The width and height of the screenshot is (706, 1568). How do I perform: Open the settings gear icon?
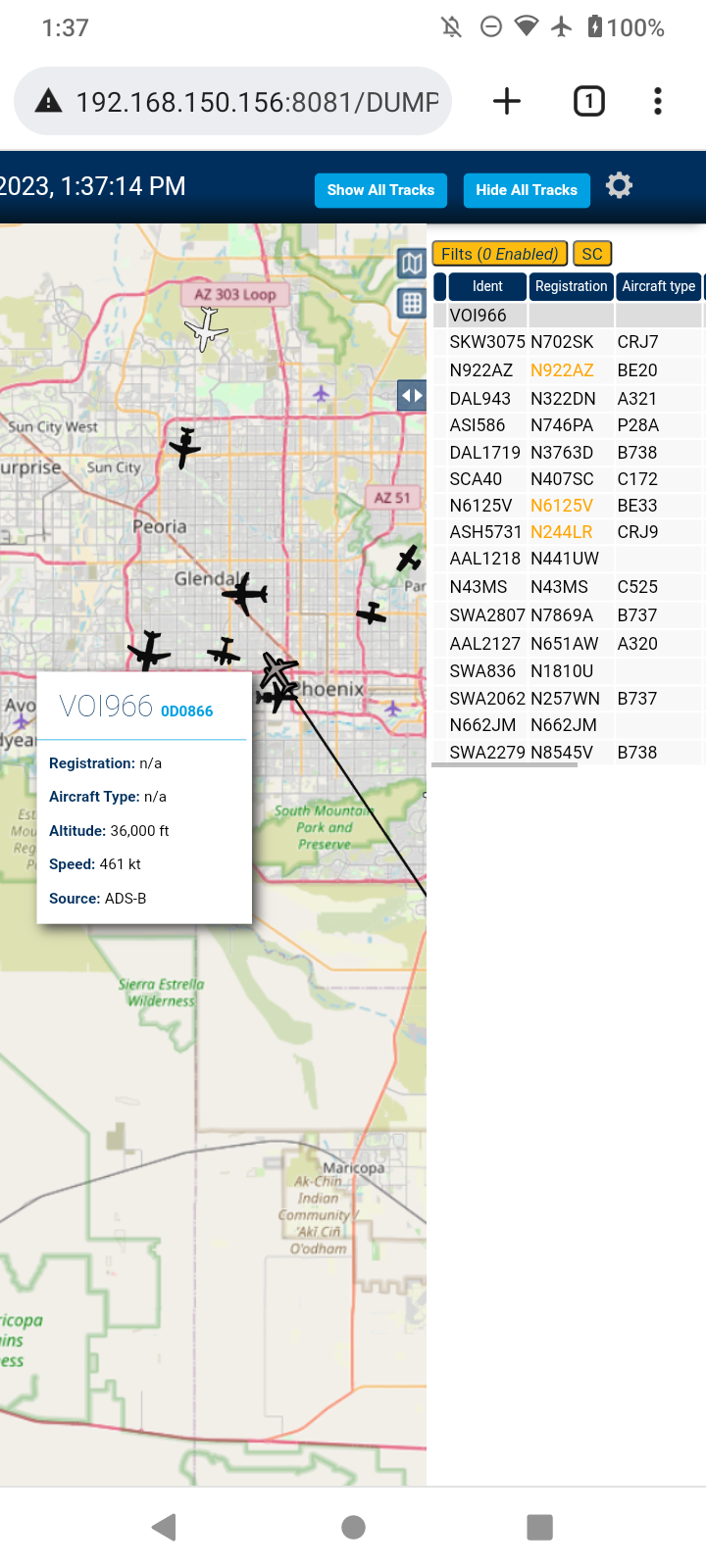click(x=619, y=185)
